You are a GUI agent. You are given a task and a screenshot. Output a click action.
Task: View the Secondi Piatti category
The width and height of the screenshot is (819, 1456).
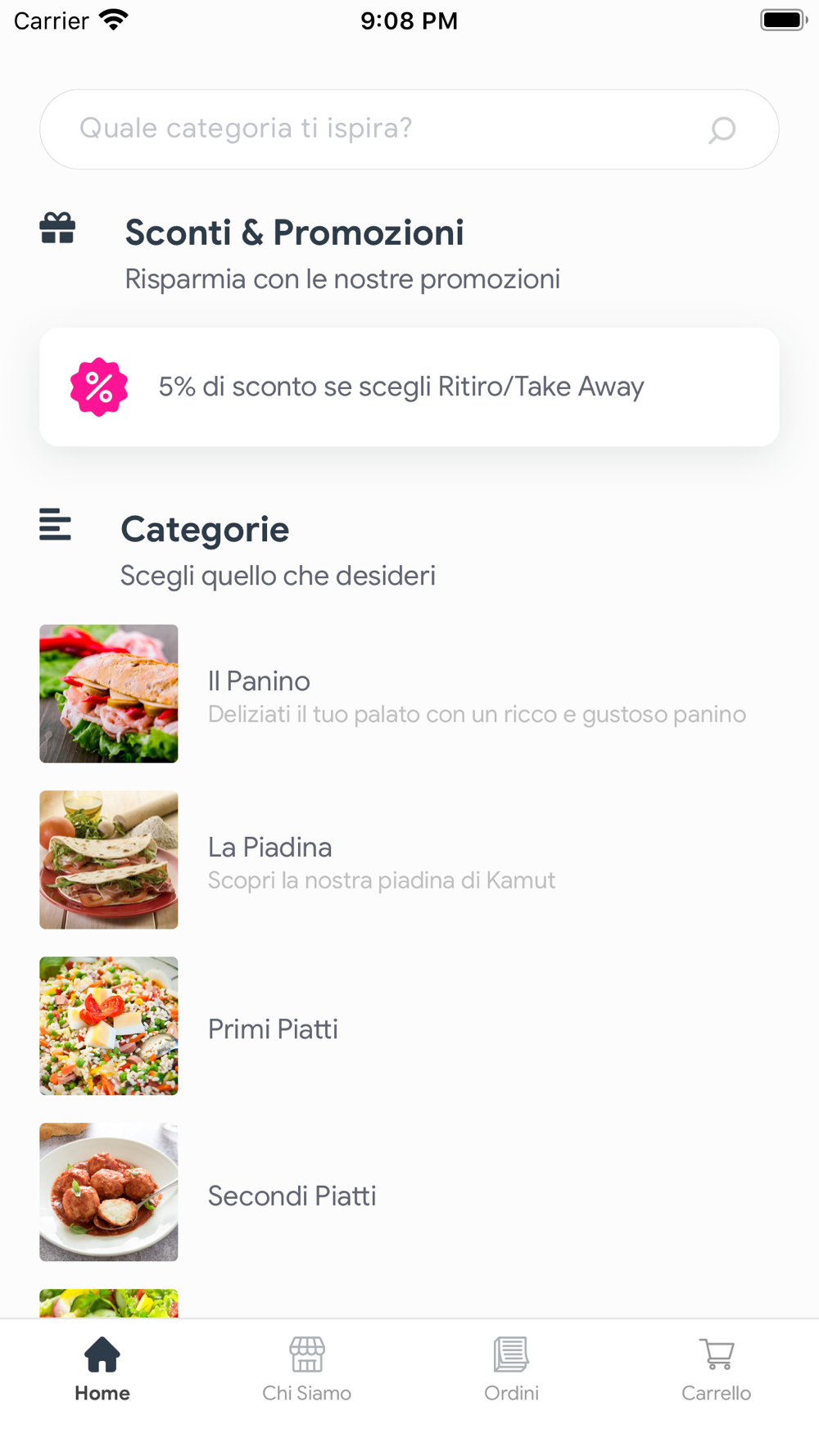[x=409, y=1192]
